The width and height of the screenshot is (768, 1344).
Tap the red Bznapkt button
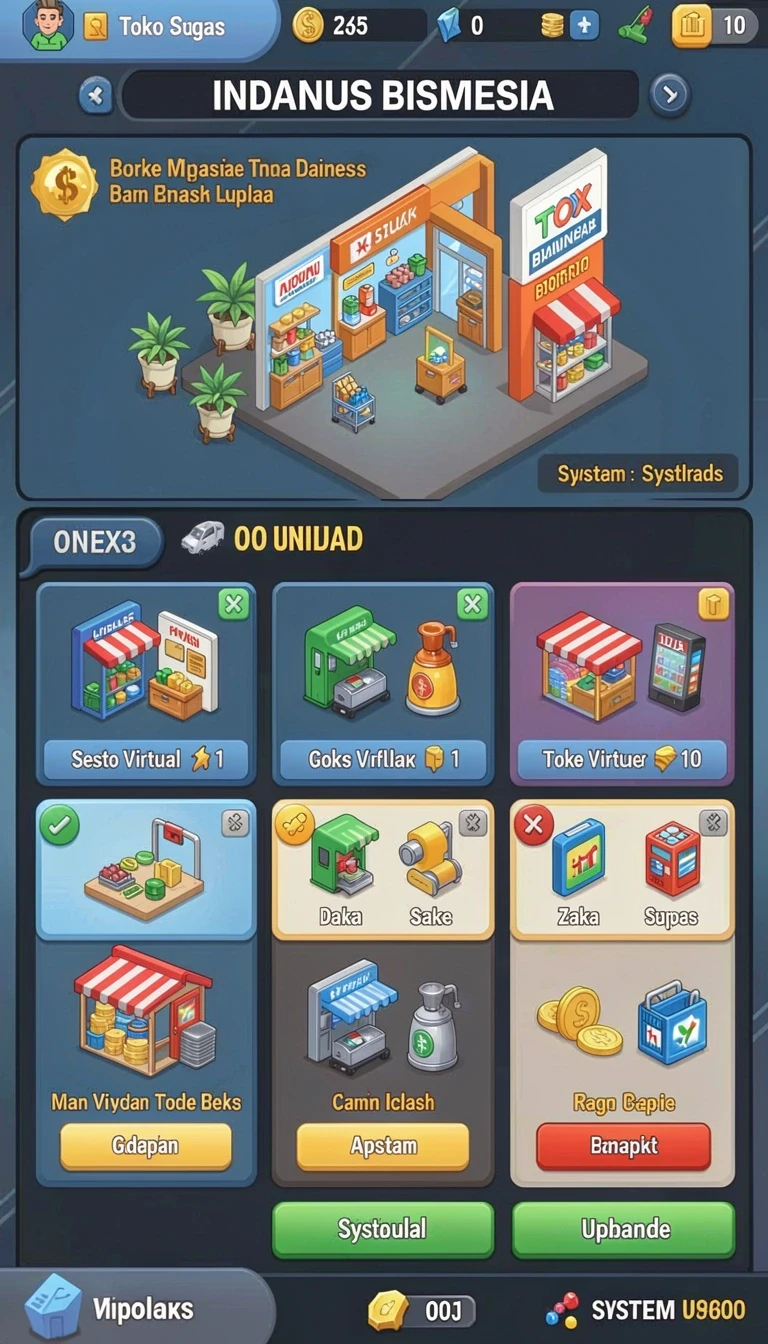623,1146
